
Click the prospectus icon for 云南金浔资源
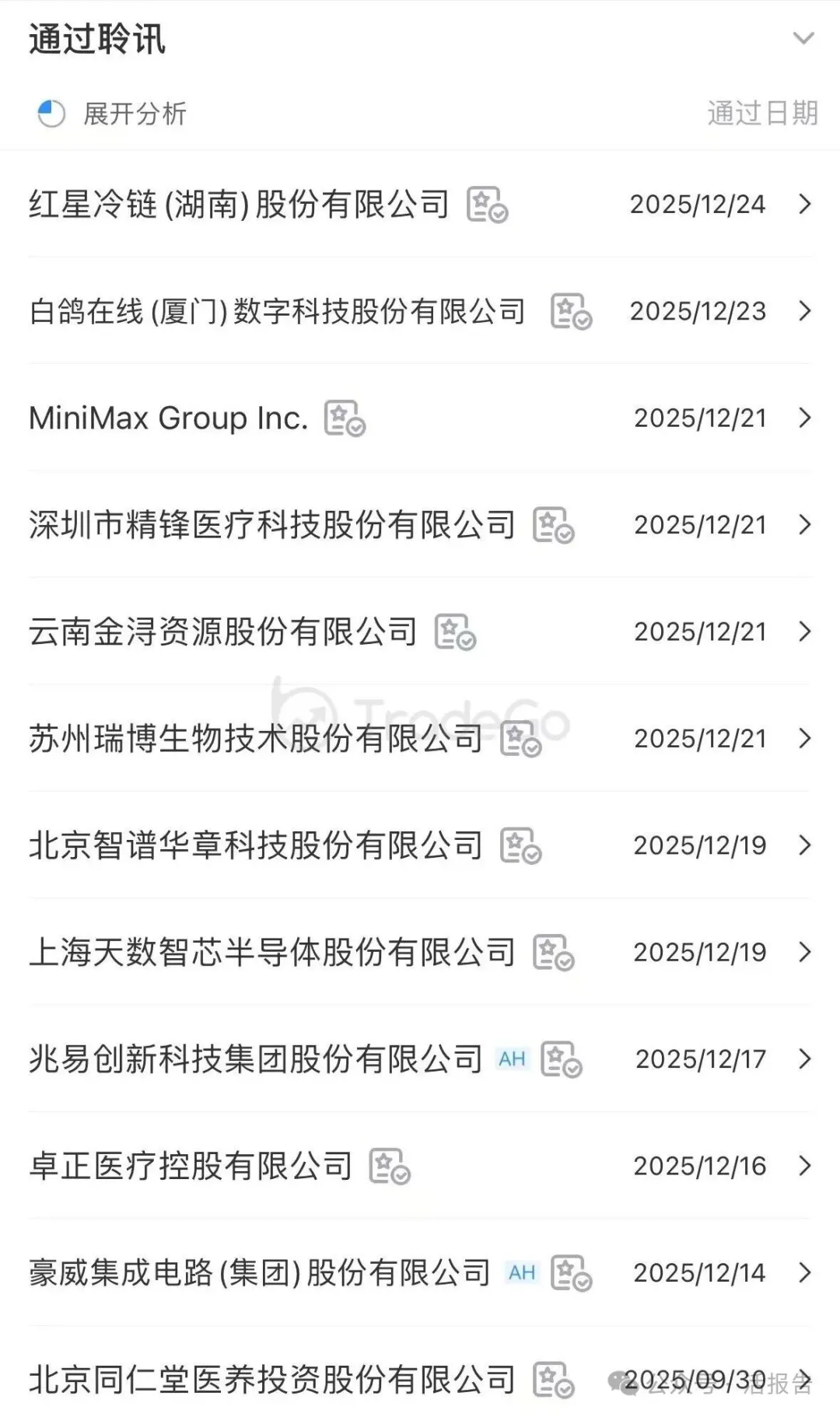click(x=457, y=632)
